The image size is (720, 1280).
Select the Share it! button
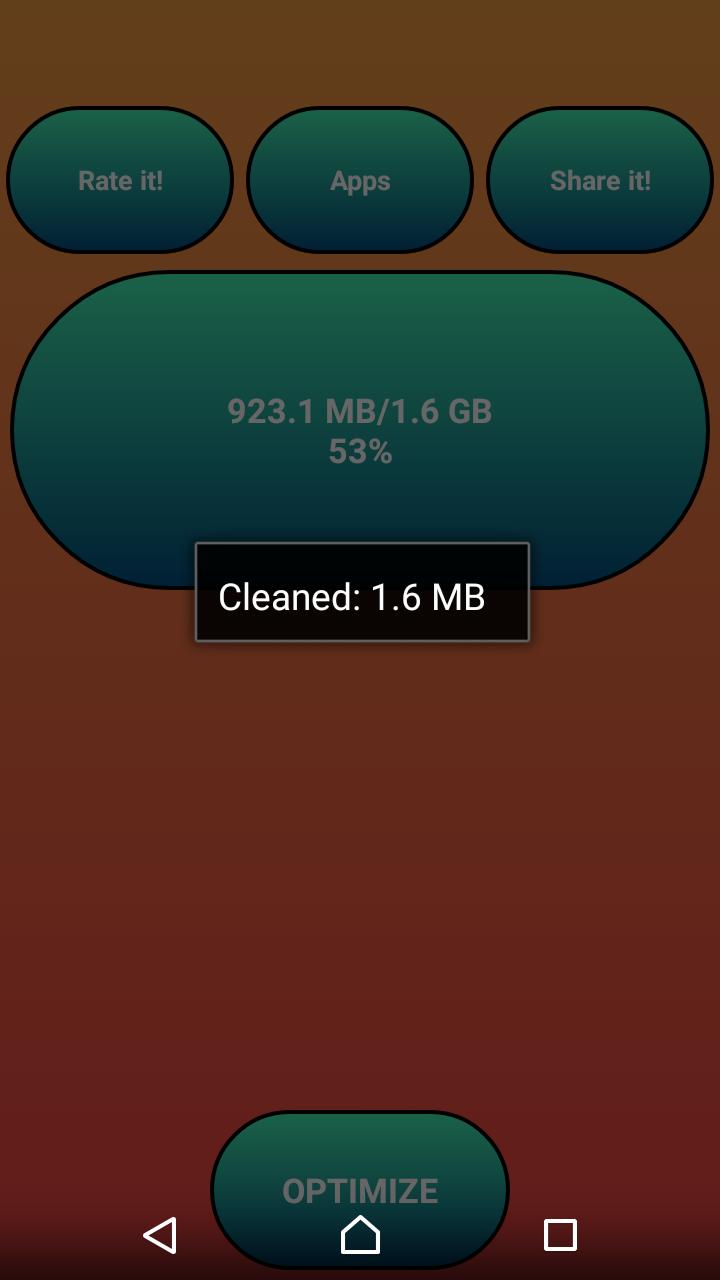pos(600,181)
